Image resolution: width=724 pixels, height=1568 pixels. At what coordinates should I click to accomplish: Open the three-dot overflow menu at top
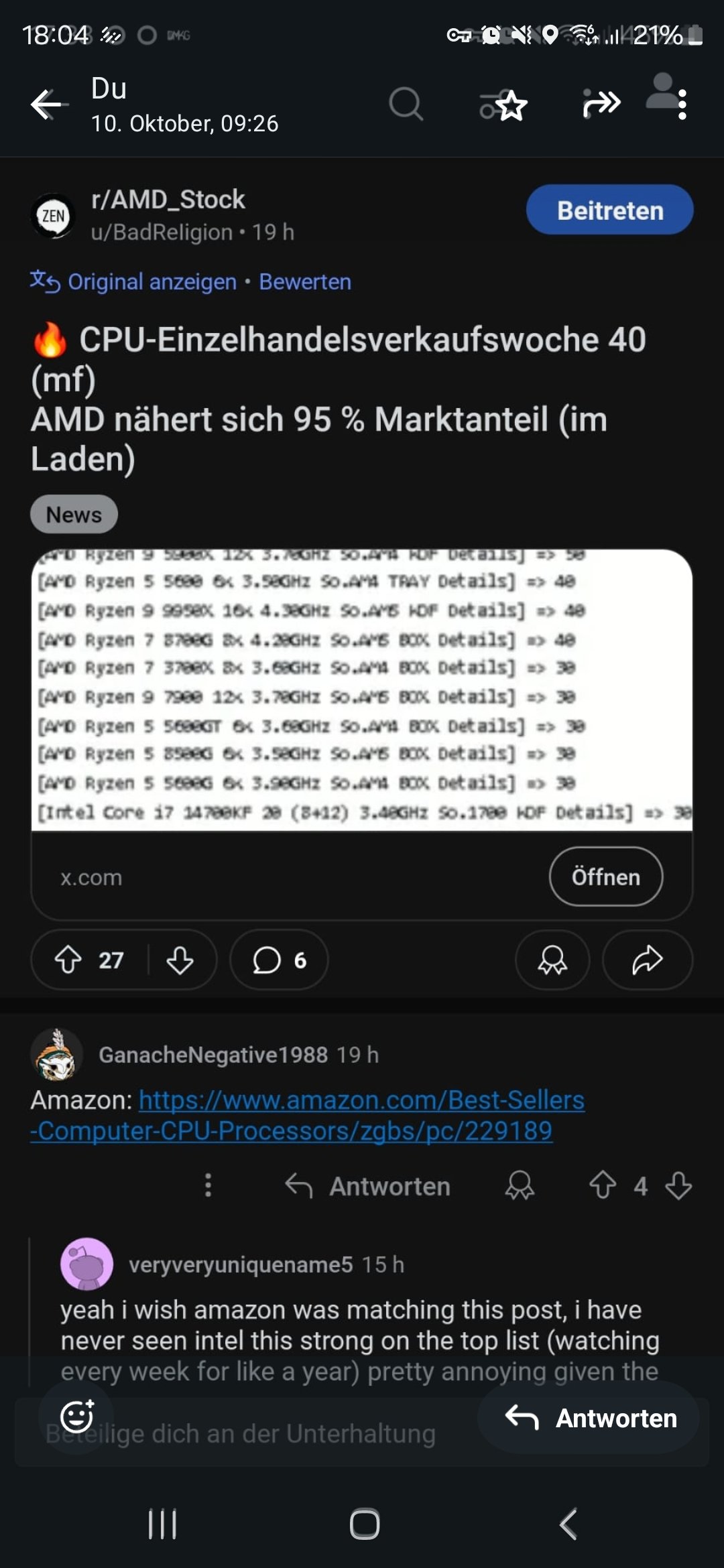tap(682, 105)
